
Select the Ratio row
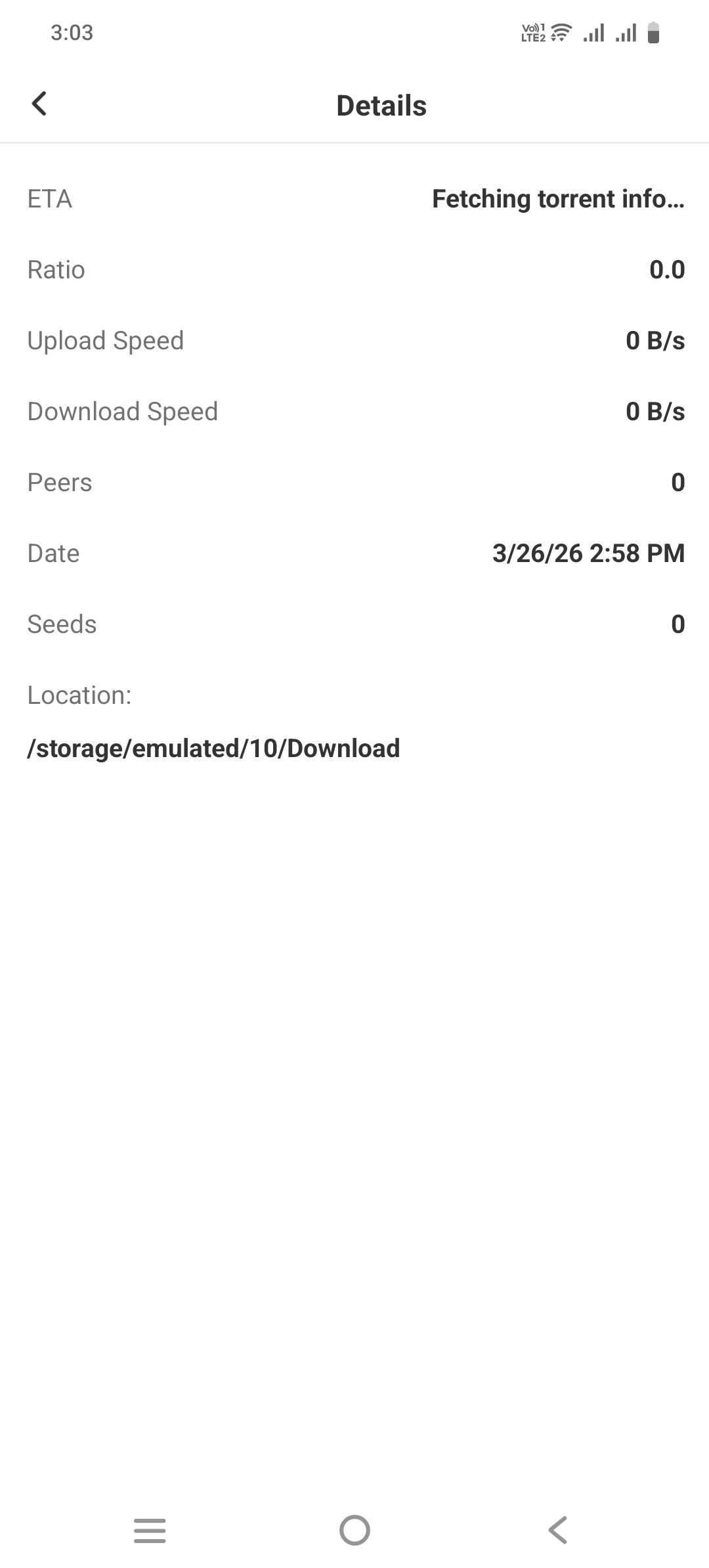pos(354,269)
